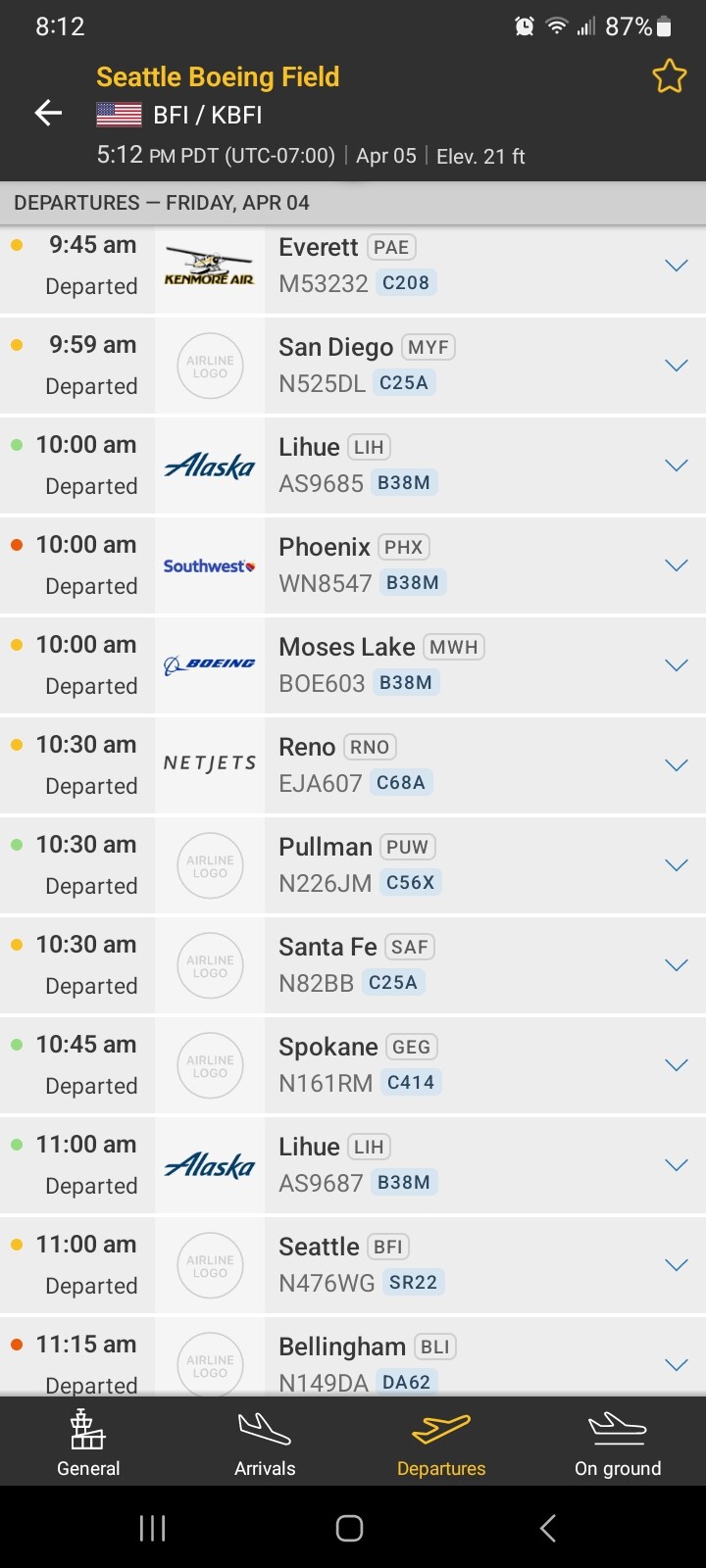Open the recent apps view

tap(152, 1528)
